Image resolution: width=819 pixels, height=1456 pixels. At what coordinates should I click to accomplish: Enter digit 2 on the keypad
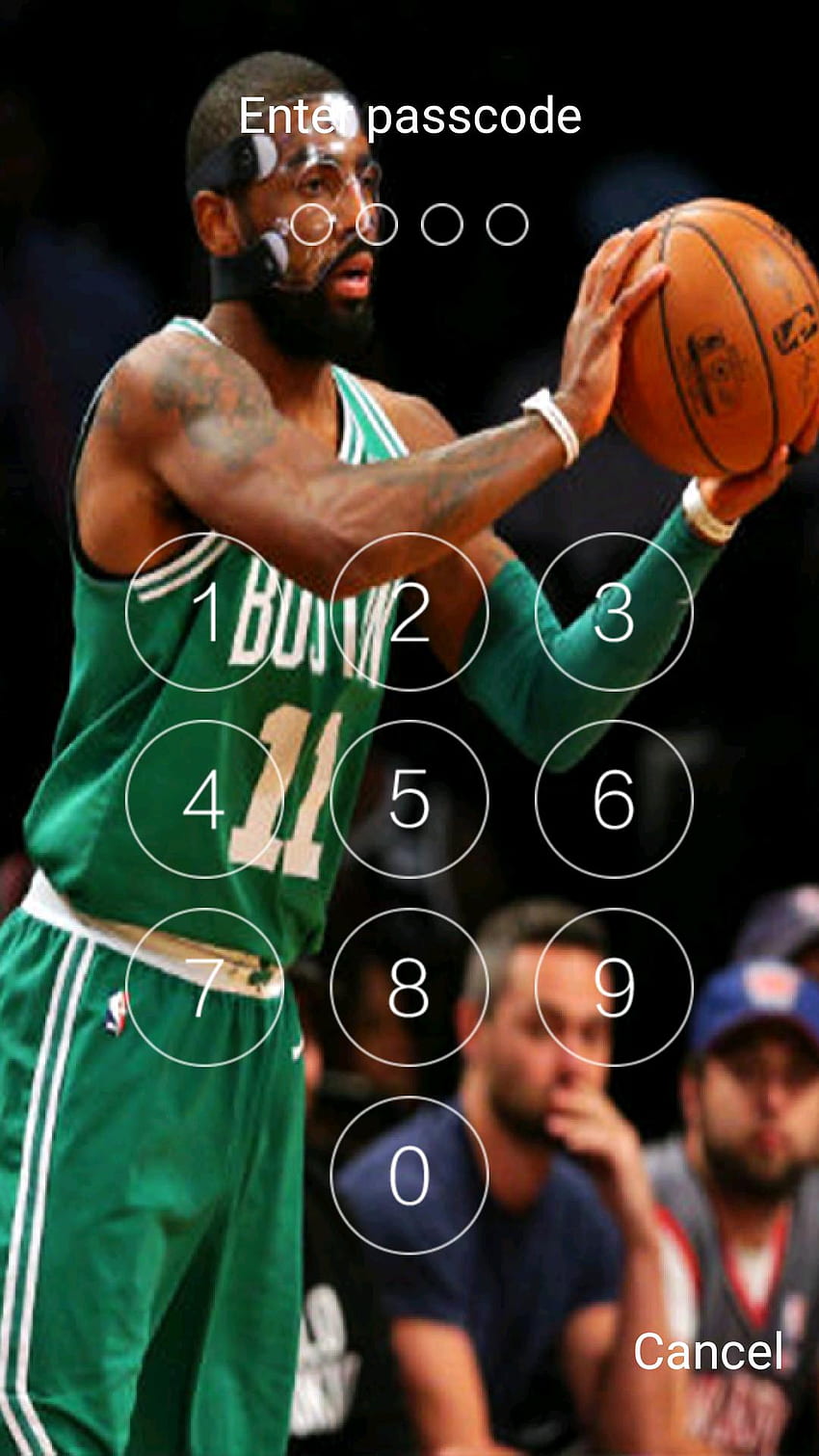tap(409, 612)
